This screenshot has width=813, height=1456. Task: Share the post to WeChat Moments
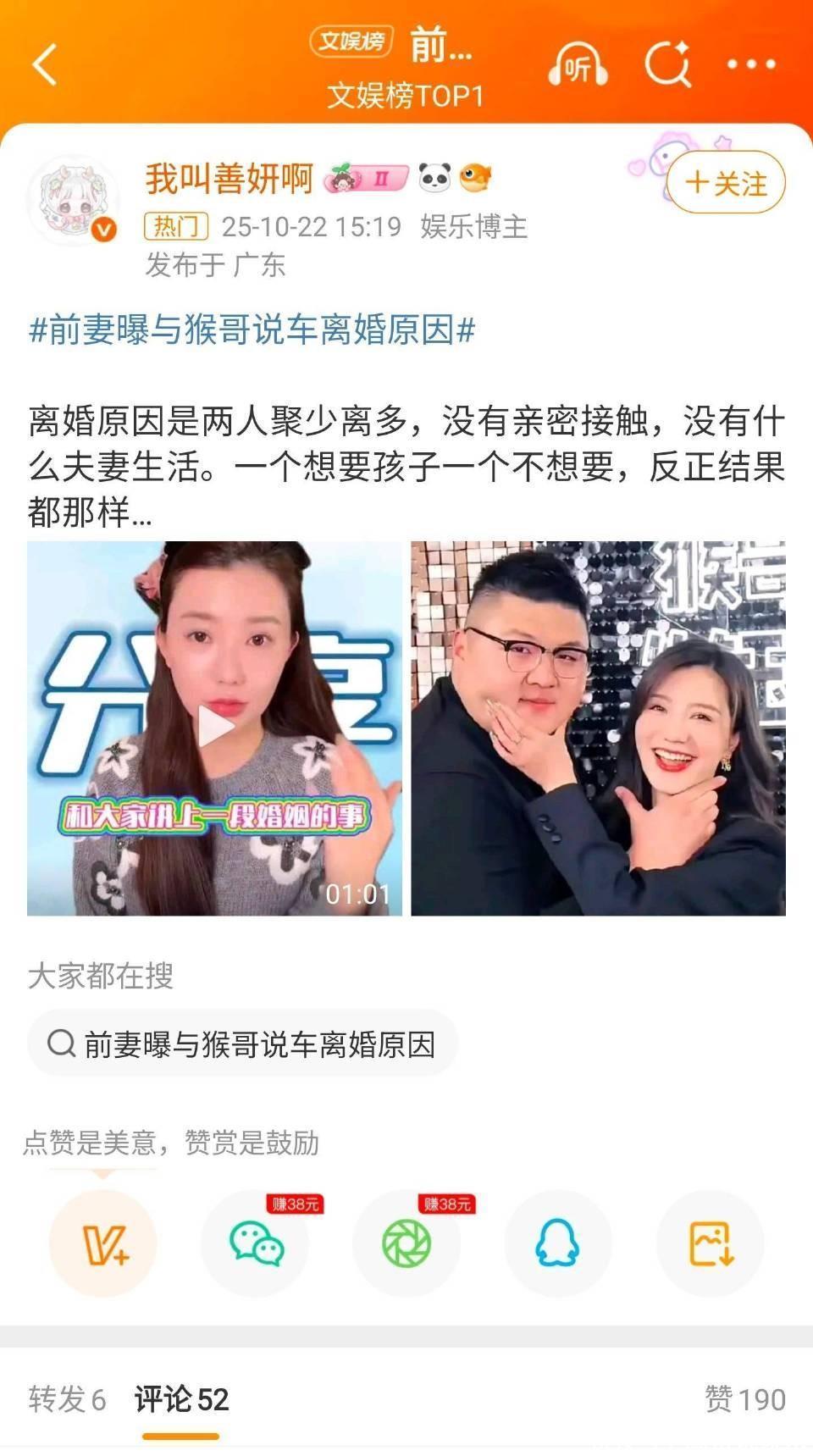(406, 1243)
